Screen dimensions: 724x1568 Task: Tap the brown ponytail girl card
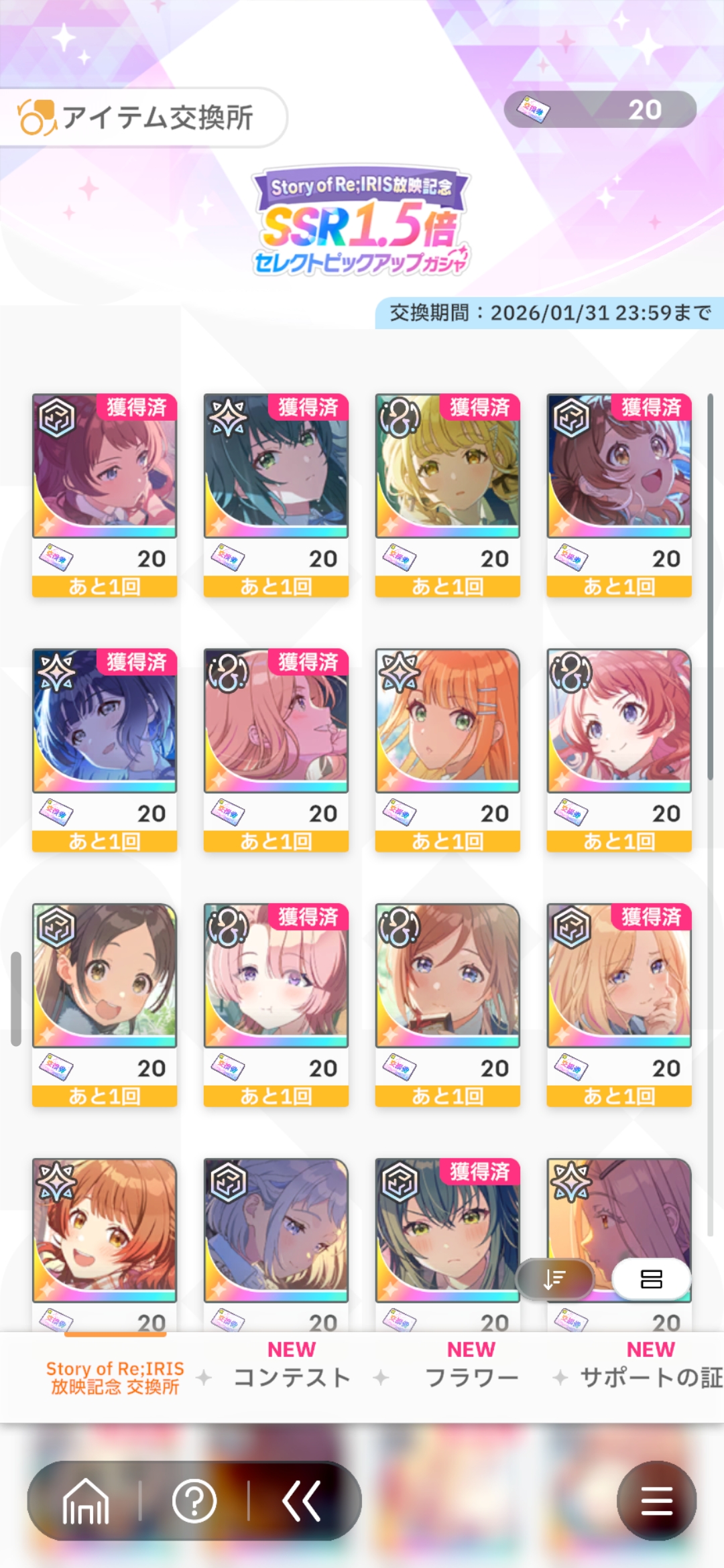105,976
